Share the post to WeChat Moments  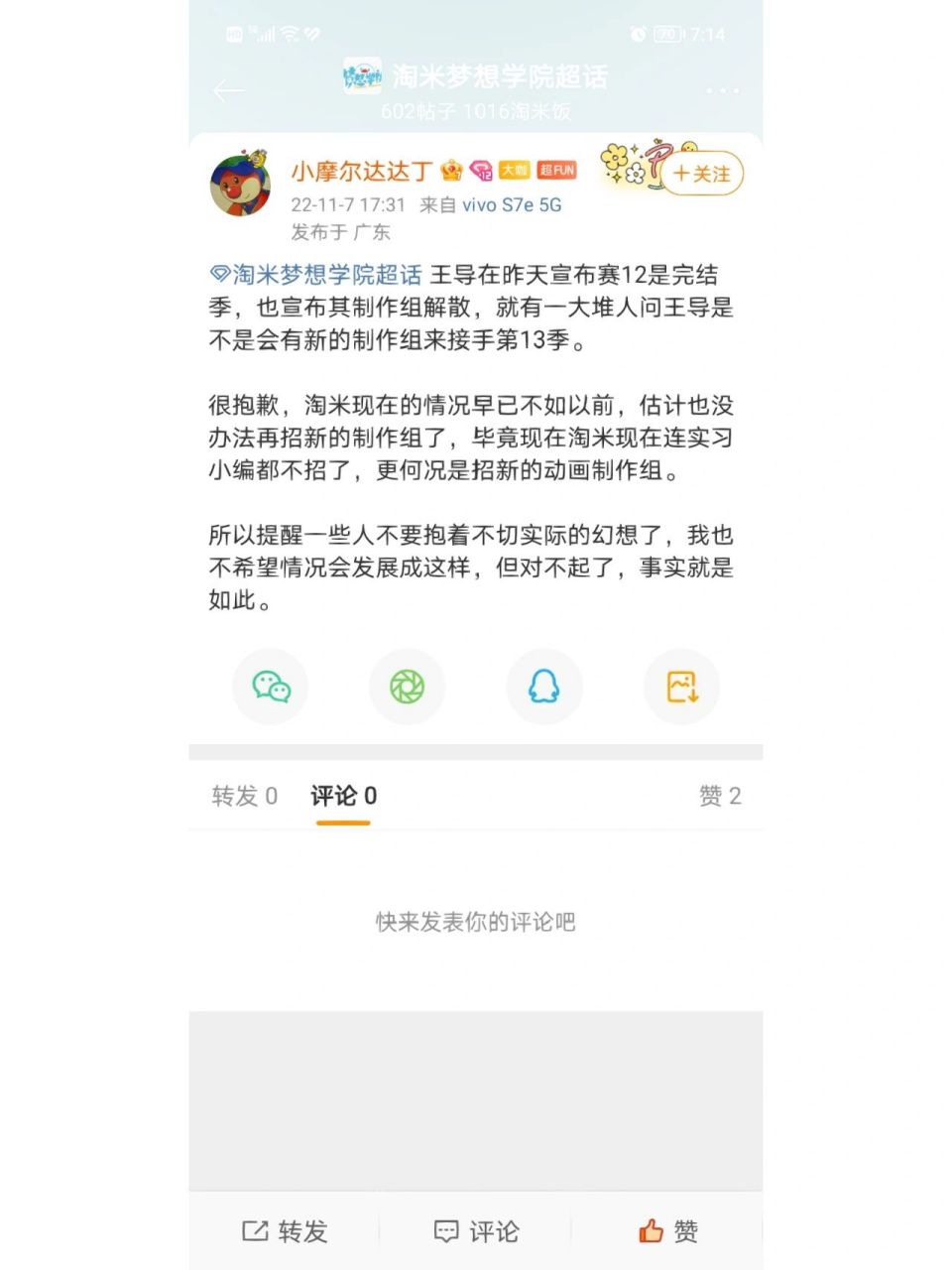coord(407,686)
